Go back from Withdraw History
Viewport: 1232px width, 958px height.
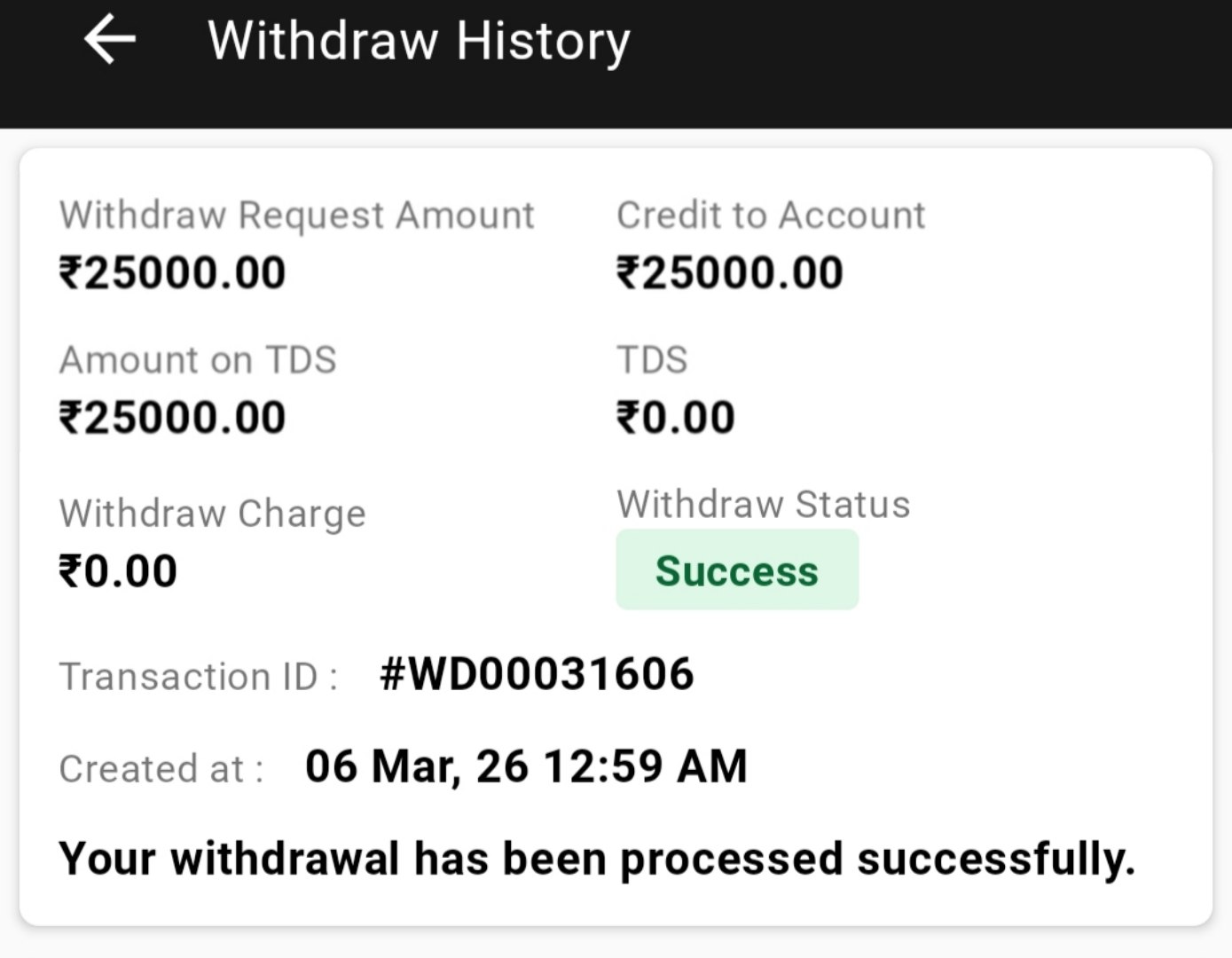[x=110, y=41]
